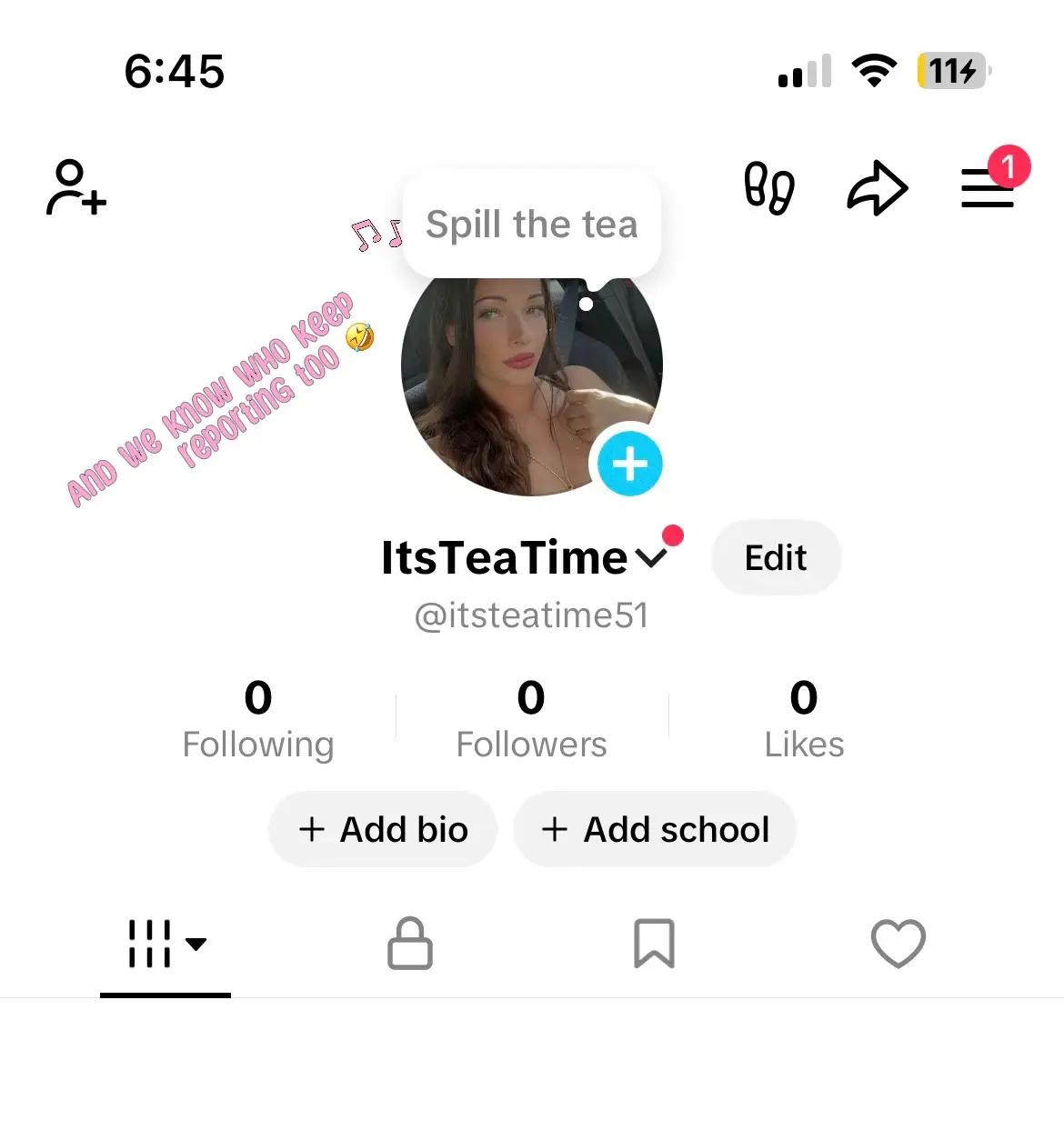View liked videos via the heart icon
The height and width of the screenshot is (1140, 1064).
point(898,945)
